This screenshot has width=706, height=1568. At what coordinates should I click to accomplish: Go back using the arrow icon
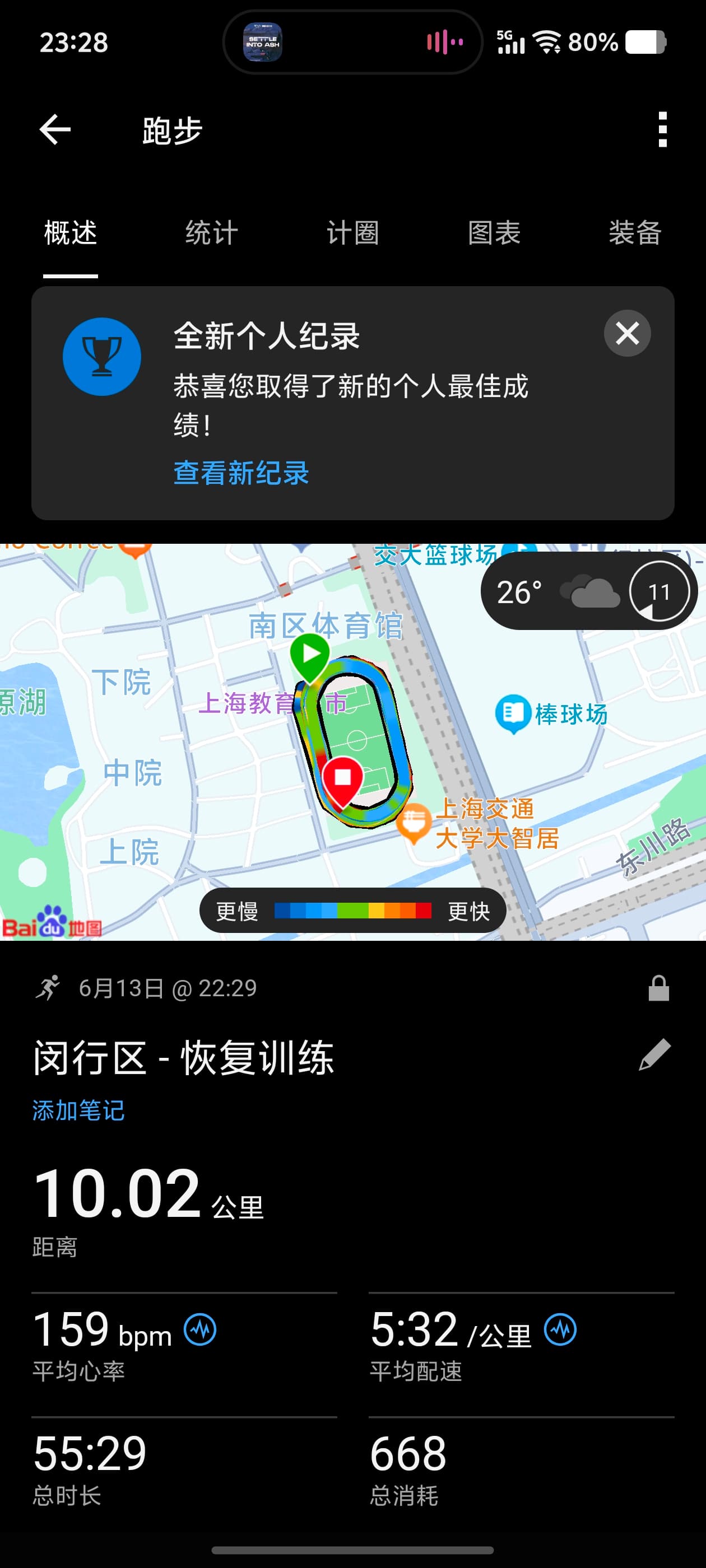[x=55, y=130]
